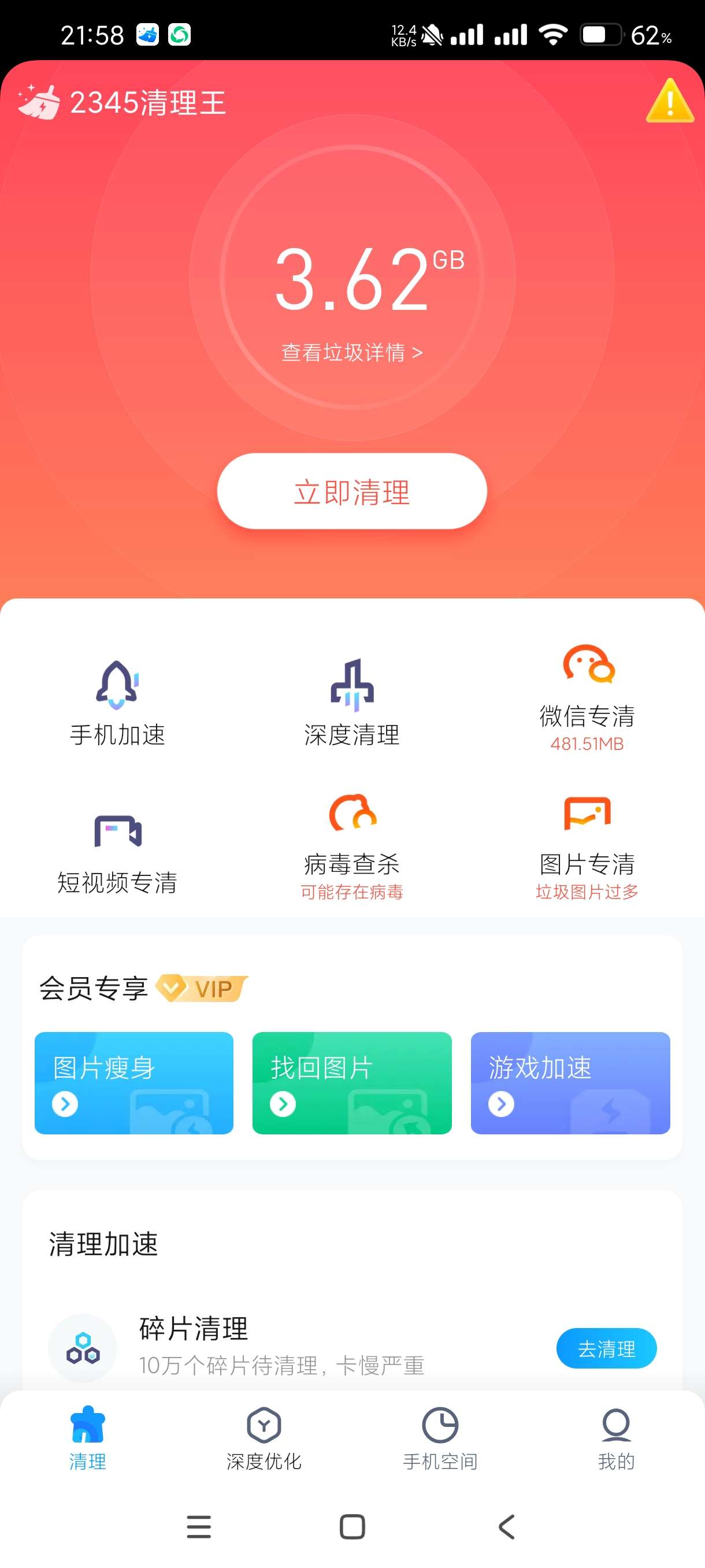Switch to the 我的 tab
Image resolution: width=705 pixels, height=1568 pixels.
615,1438
